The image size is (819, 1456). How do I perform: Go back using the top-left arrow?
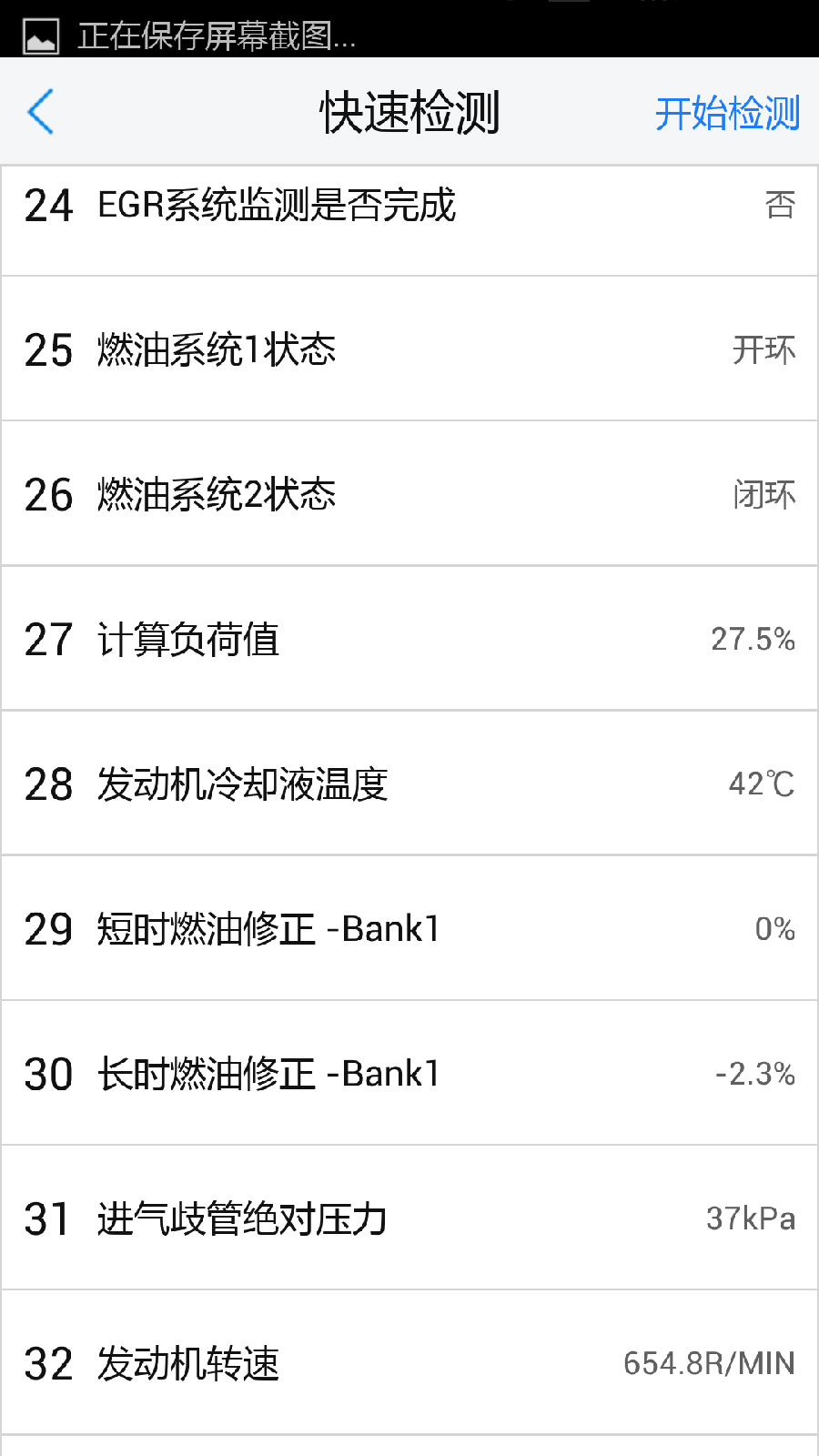point(41,112)
